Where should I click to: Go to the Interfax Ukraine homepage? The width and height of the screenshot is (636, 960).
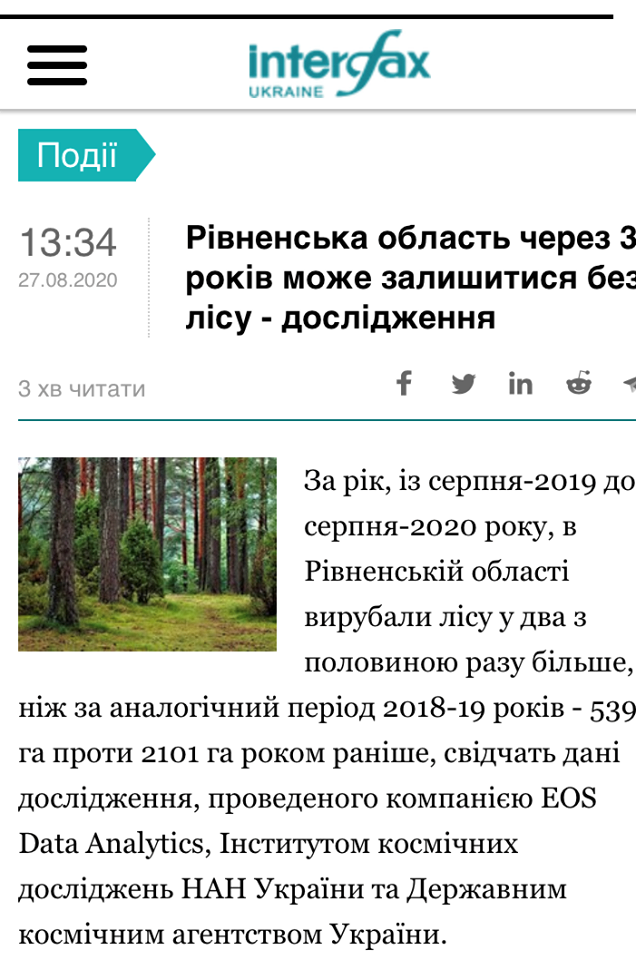click(x=339, y=65)
